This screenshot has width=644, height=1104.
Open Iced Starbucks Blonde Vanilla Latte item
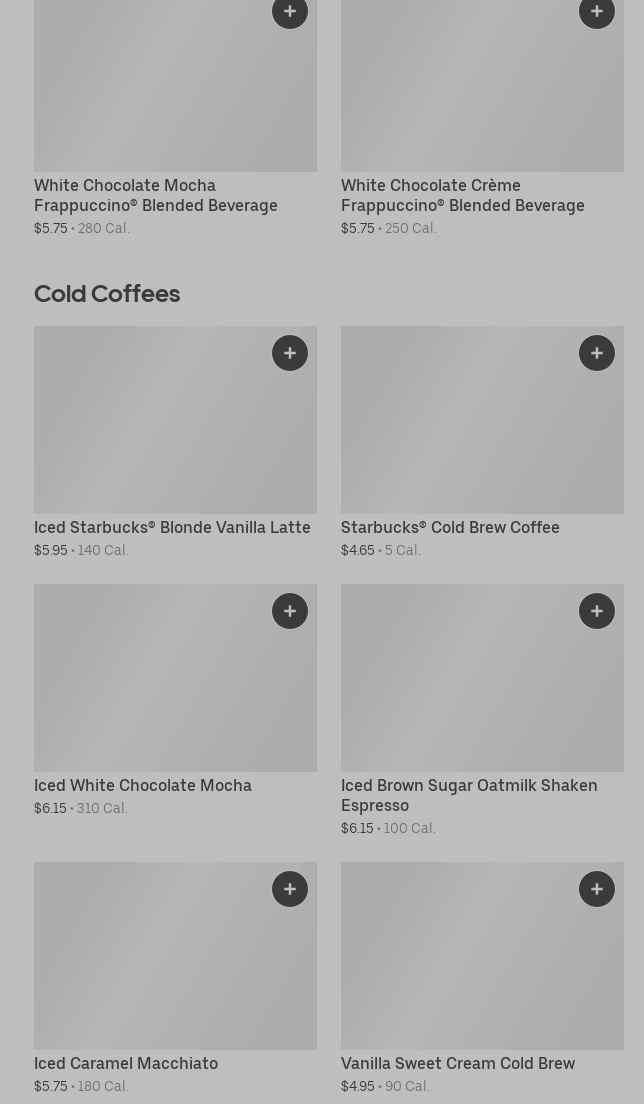coord(172,527)
